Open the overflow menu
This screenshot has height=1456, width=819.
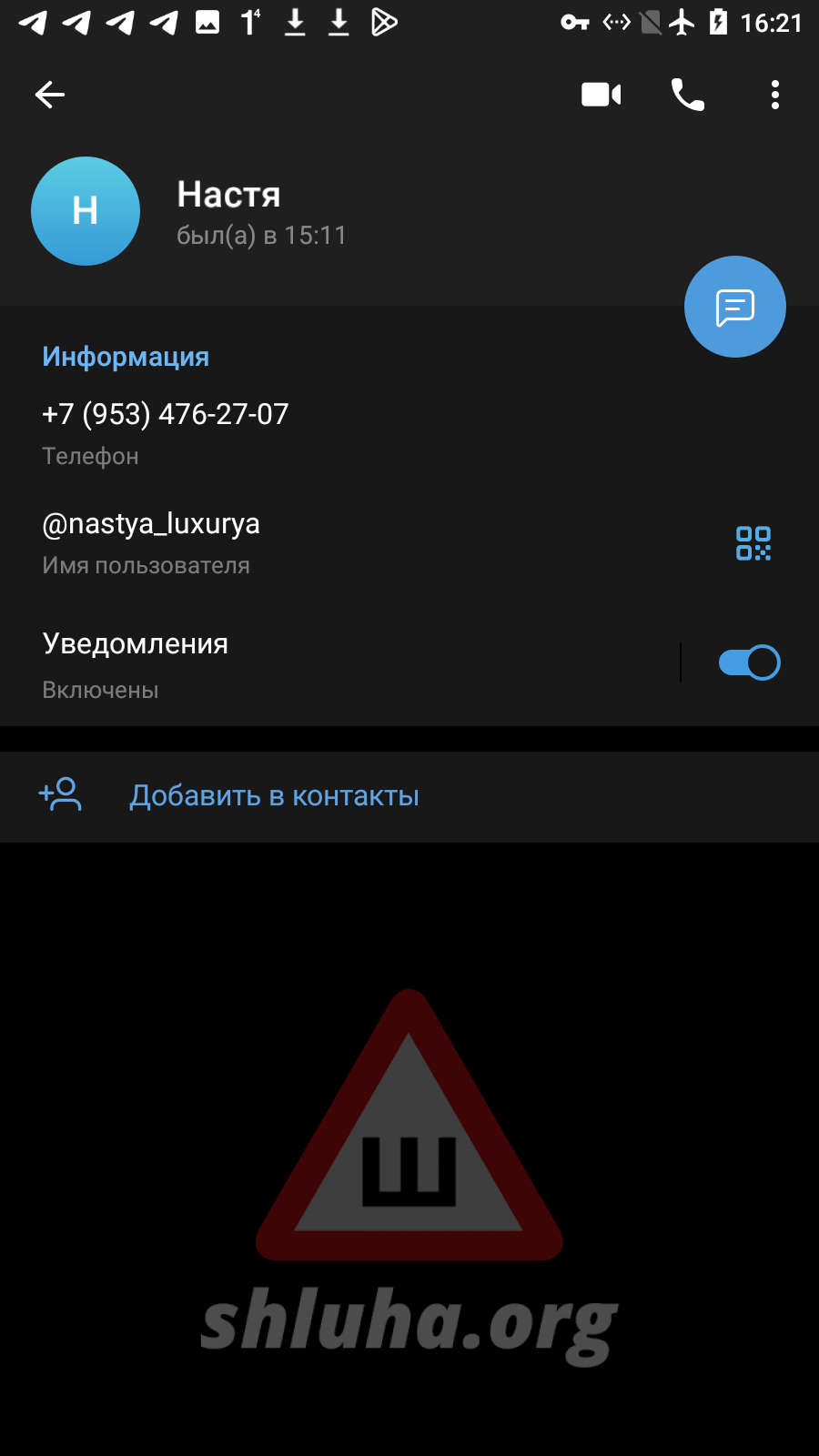774,95
